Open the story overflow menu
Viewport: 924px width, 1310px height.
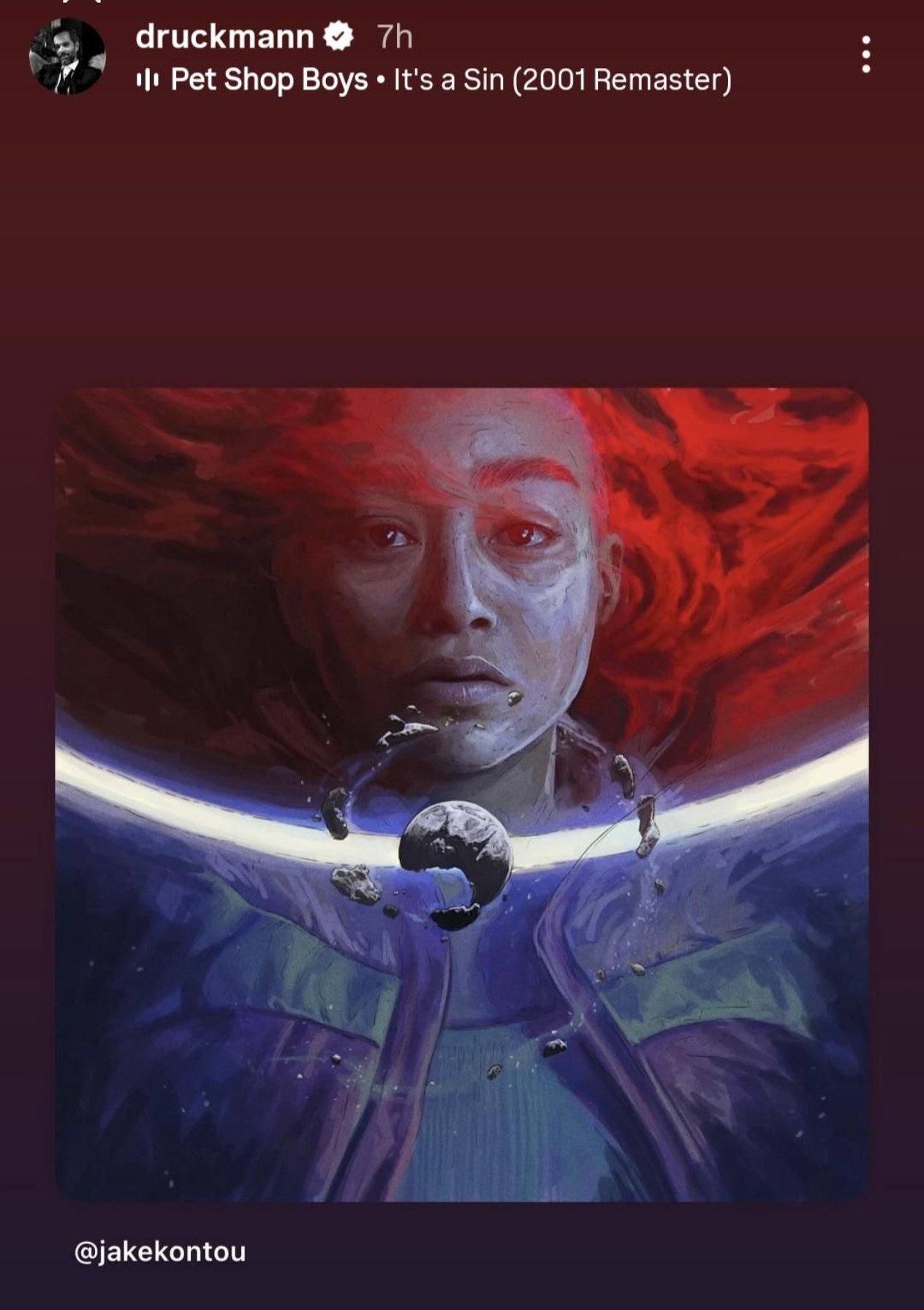point(866,55)
